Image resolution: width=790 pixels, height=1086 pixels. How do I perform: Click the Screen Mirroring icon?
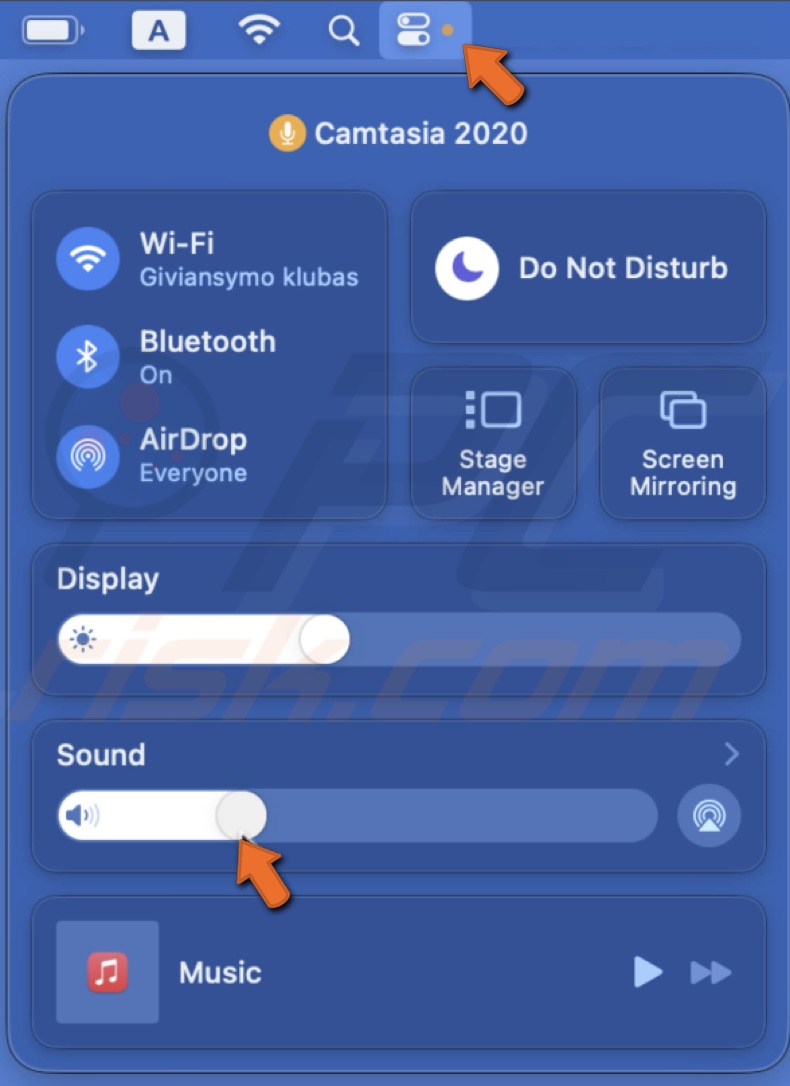682,410
